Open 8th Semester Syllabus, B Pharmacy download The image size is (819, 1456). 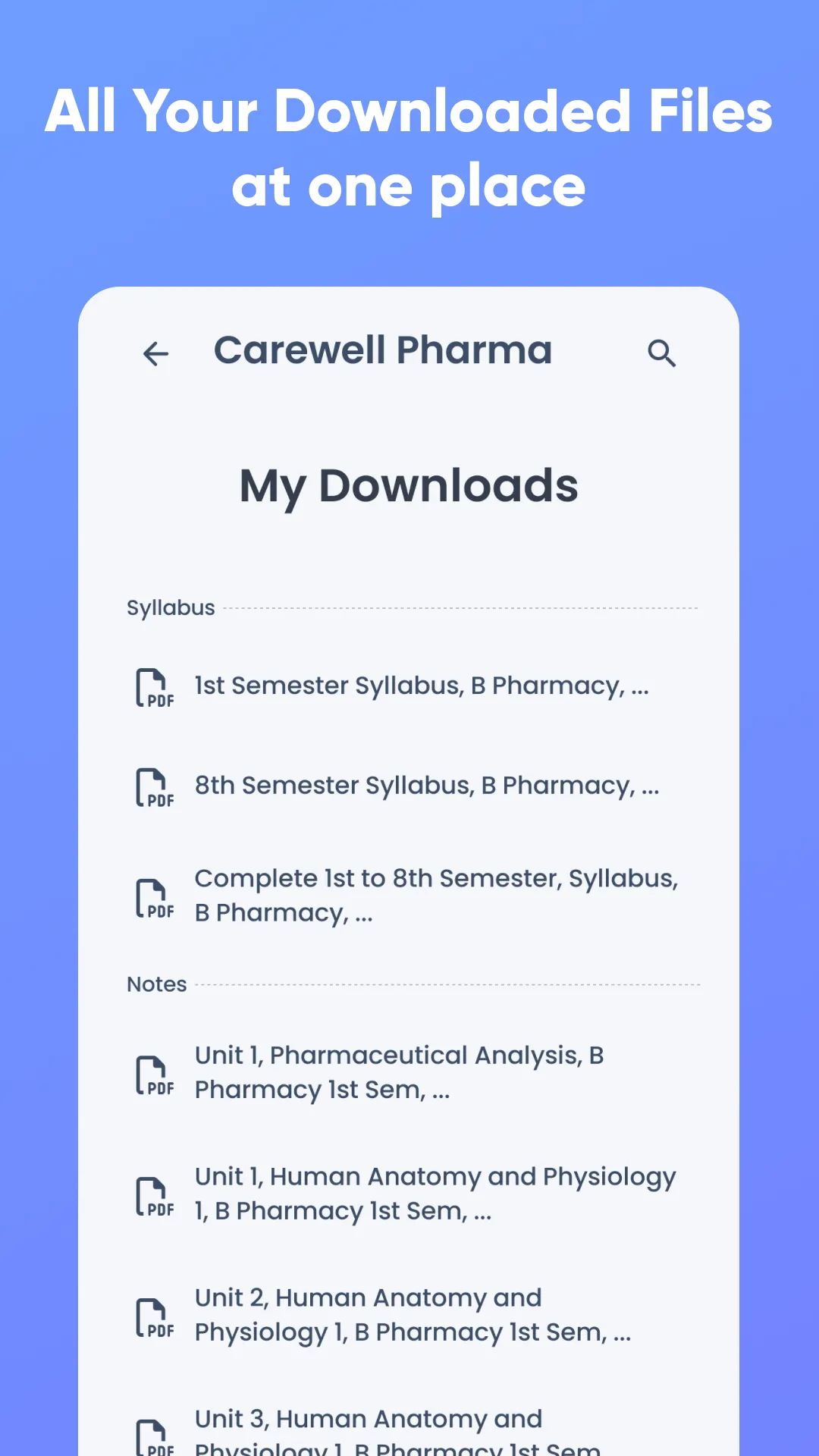click(426, 786)
